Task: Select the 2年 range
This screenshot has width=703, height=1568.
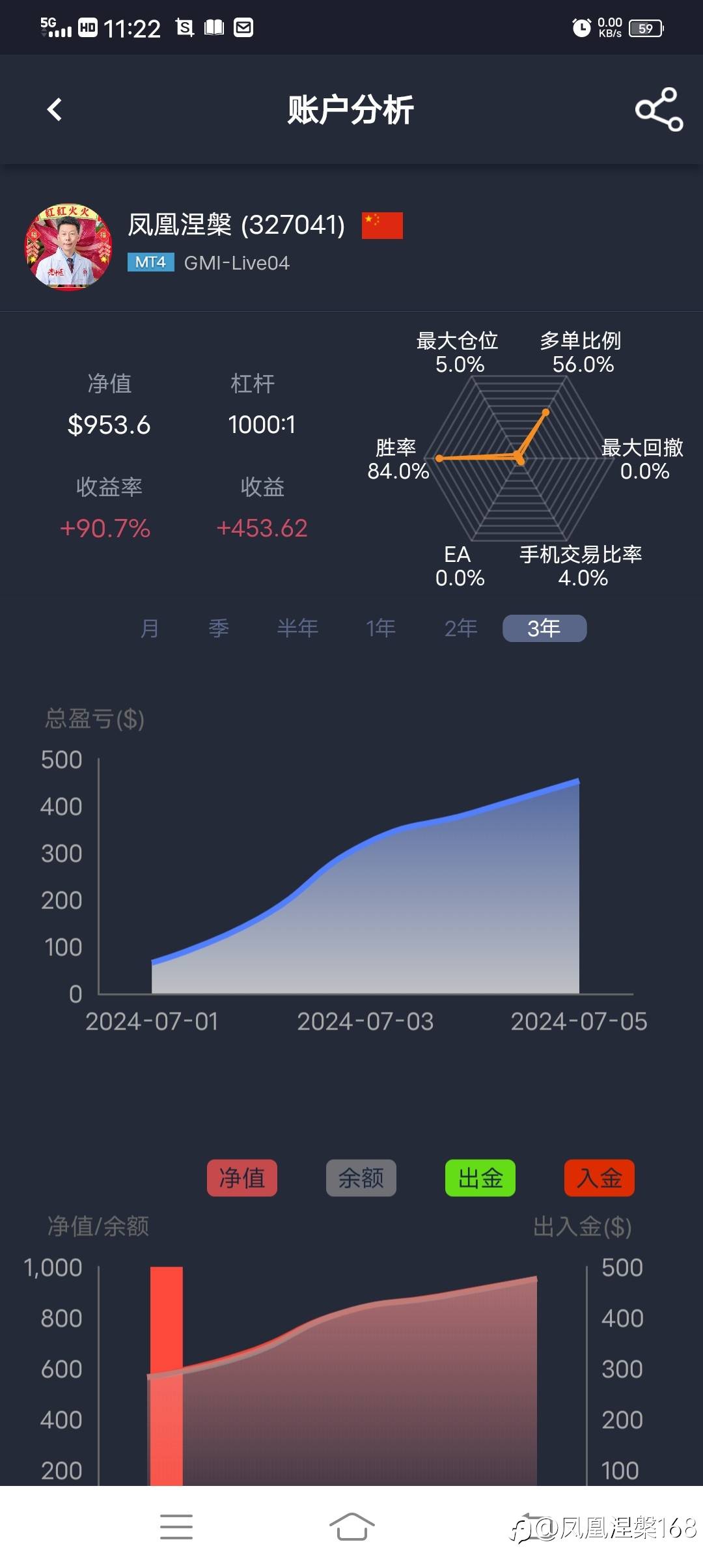Action: 461,628
